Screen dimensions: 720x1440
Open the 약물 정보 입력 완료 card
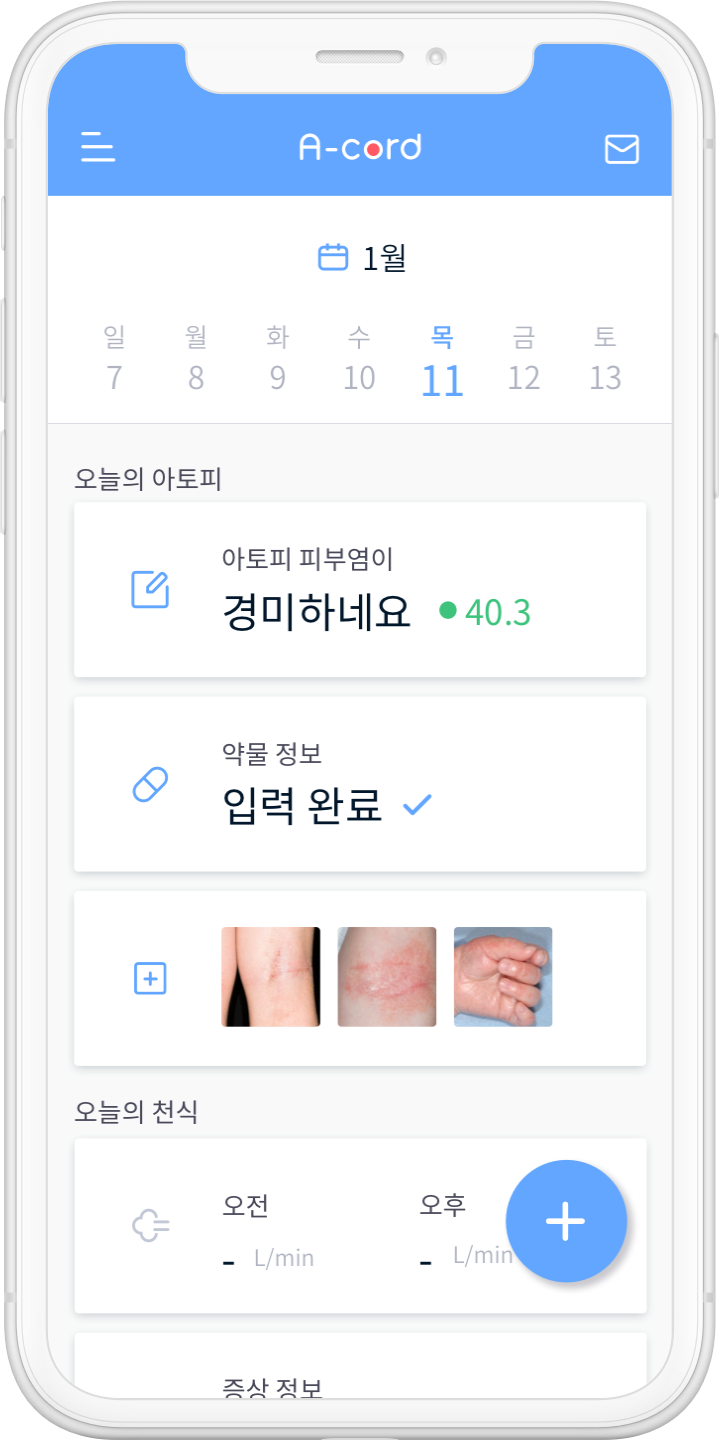[360, 784]
